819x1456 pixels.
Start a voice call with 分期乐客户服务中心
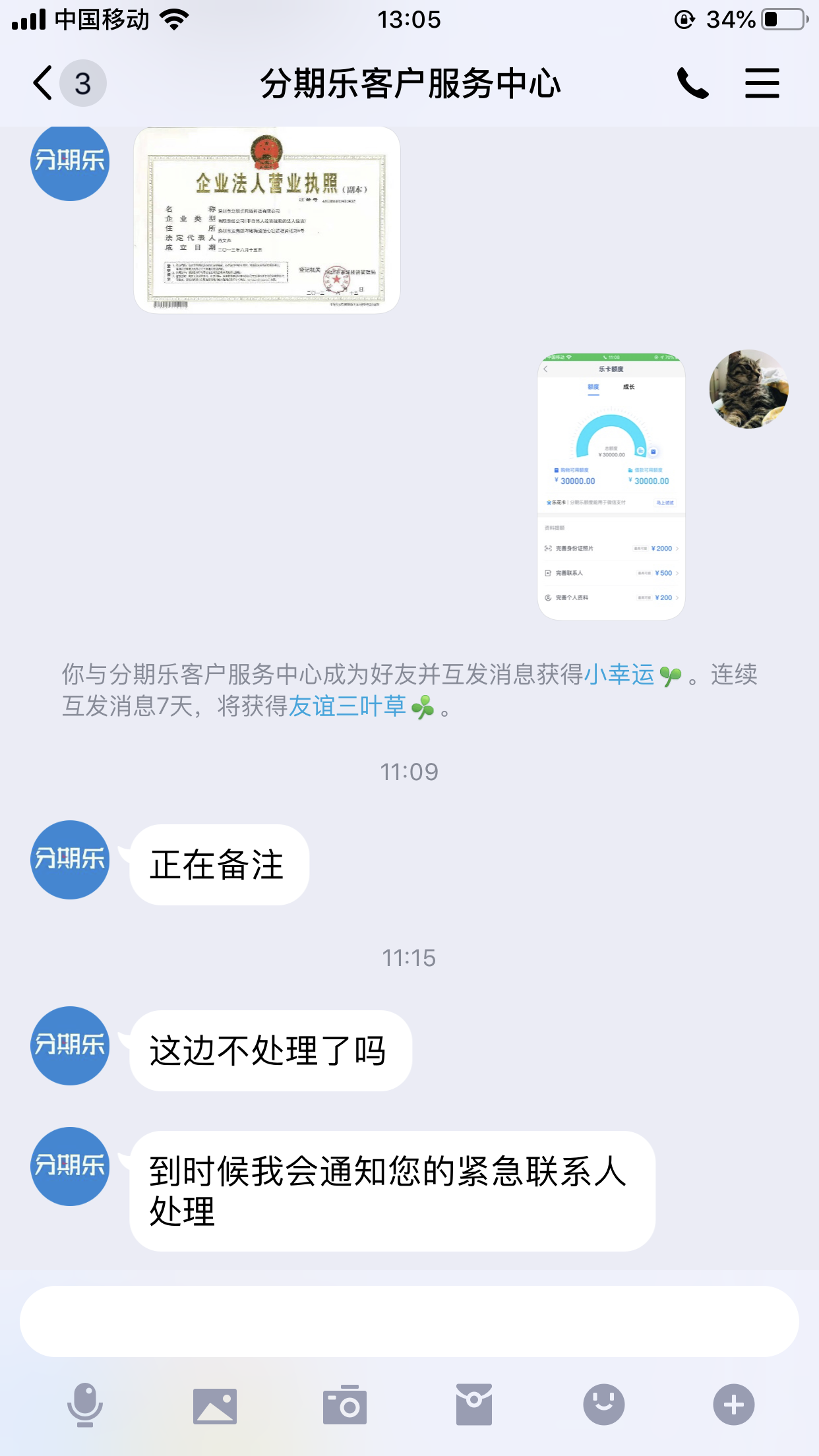pyautogui.click(x=692, y=84)
